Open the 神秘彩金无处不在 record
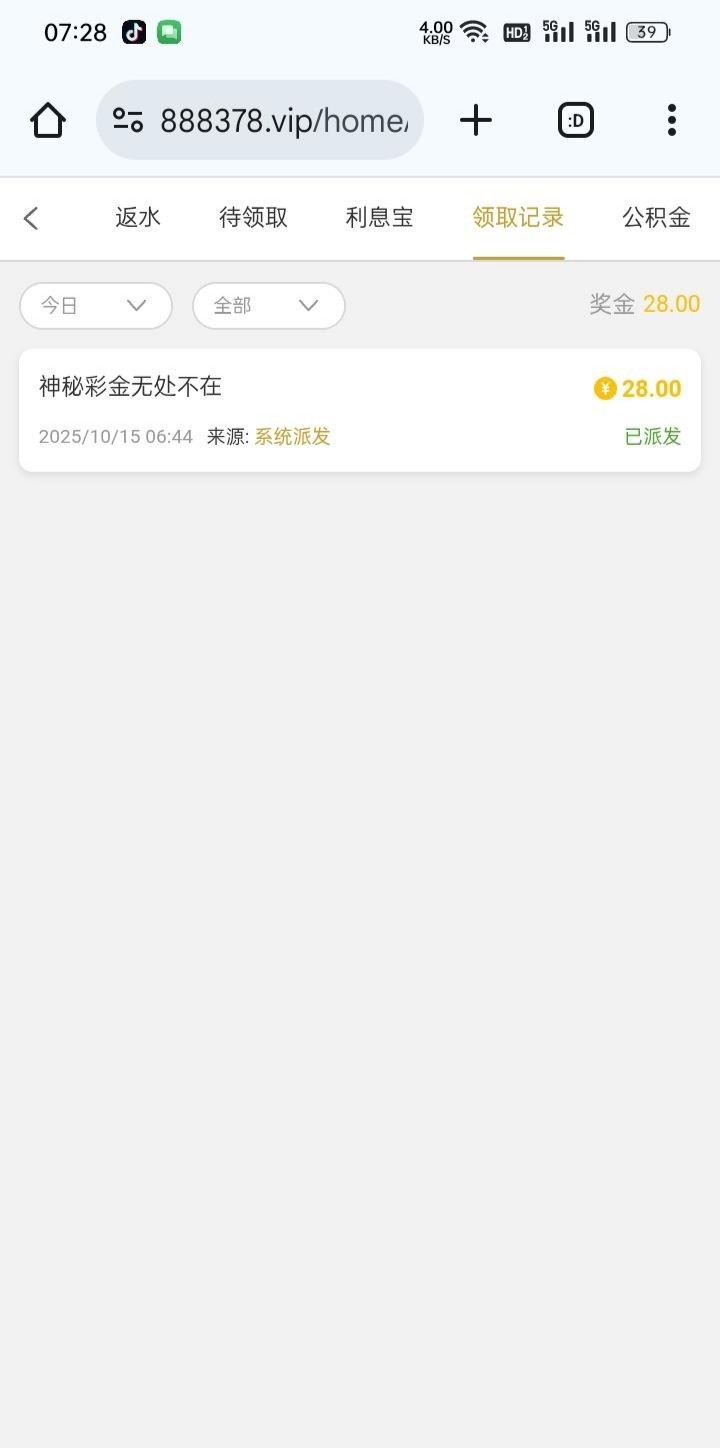The image size is (720, 1448). click(360, 410)
